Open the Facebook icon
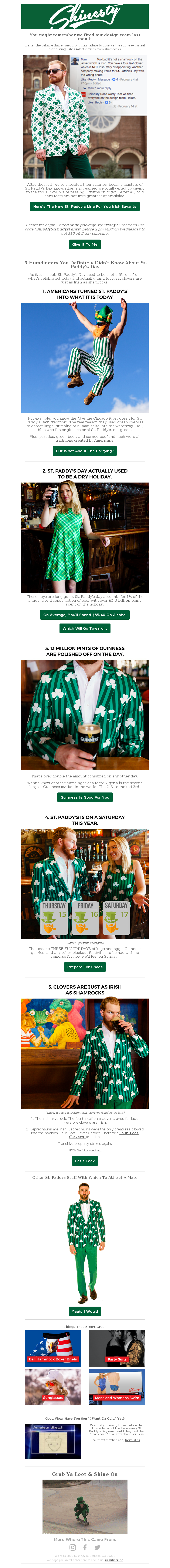Screen dimensions: 170x1568 (x=85, y=1547)
